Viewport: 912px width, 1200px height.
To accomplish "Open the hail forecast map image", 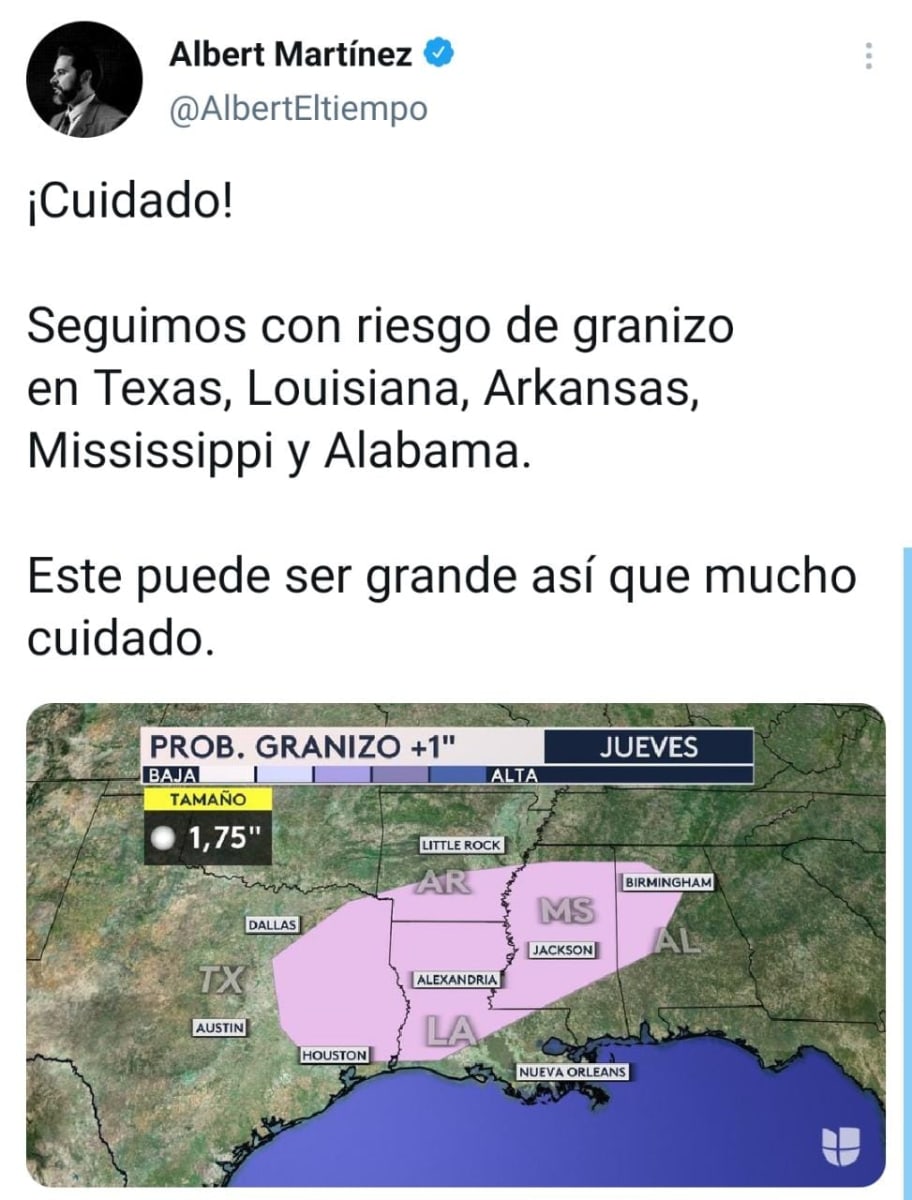I will pos(455,945).
